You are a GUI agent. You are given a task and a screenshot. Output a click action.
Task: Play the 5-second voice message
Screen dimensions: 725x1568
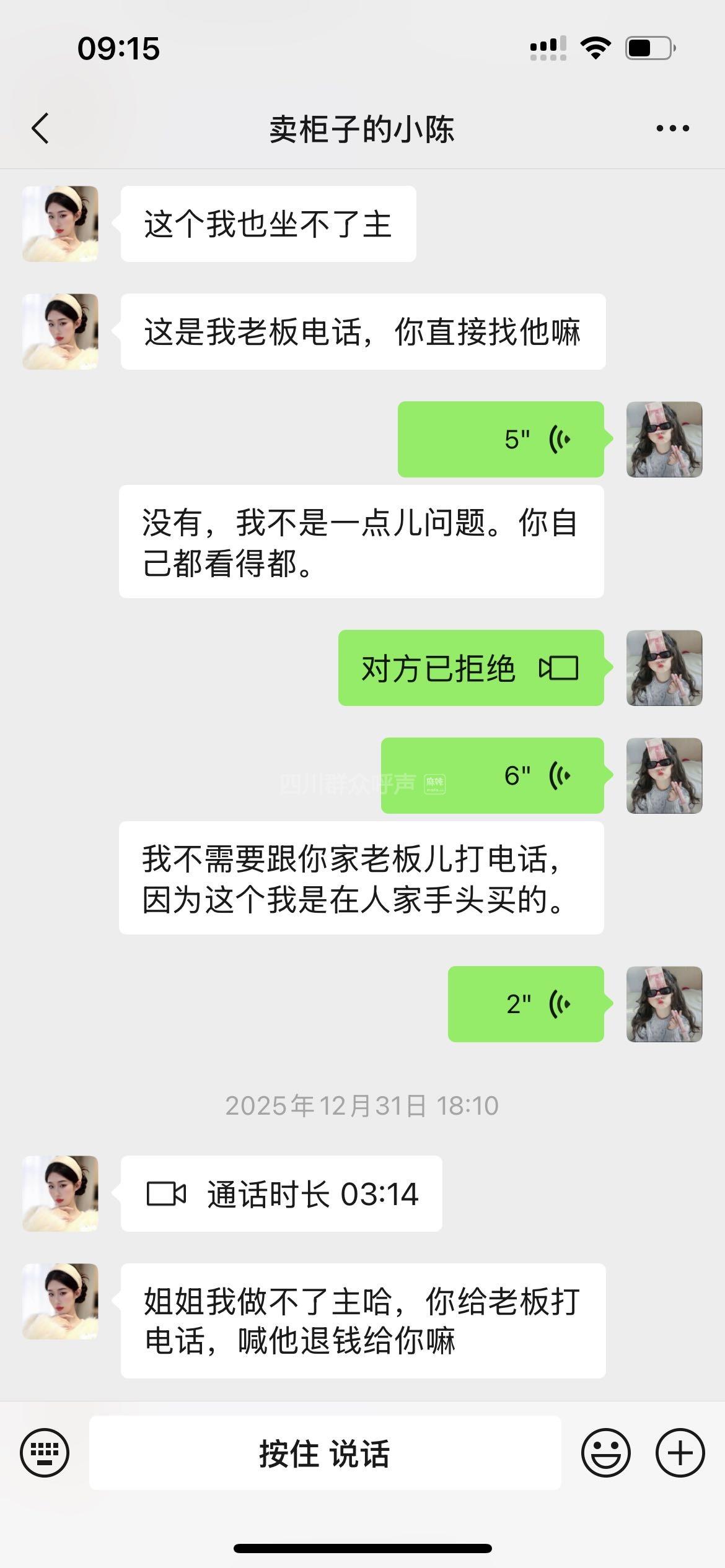point(501,440)
